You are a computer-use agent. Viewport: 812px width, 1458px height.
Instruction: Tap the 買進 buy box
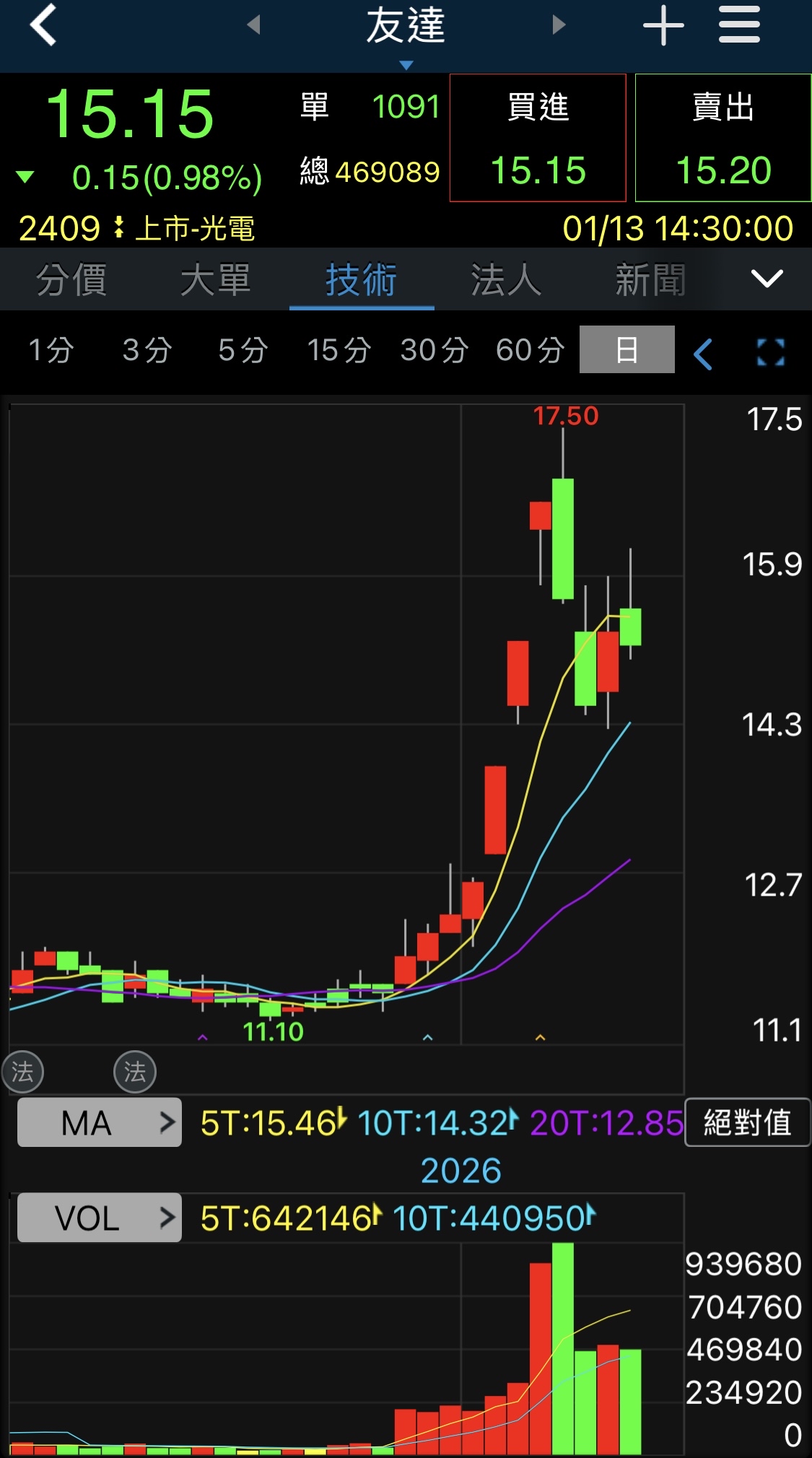click(x=538, y=138)
